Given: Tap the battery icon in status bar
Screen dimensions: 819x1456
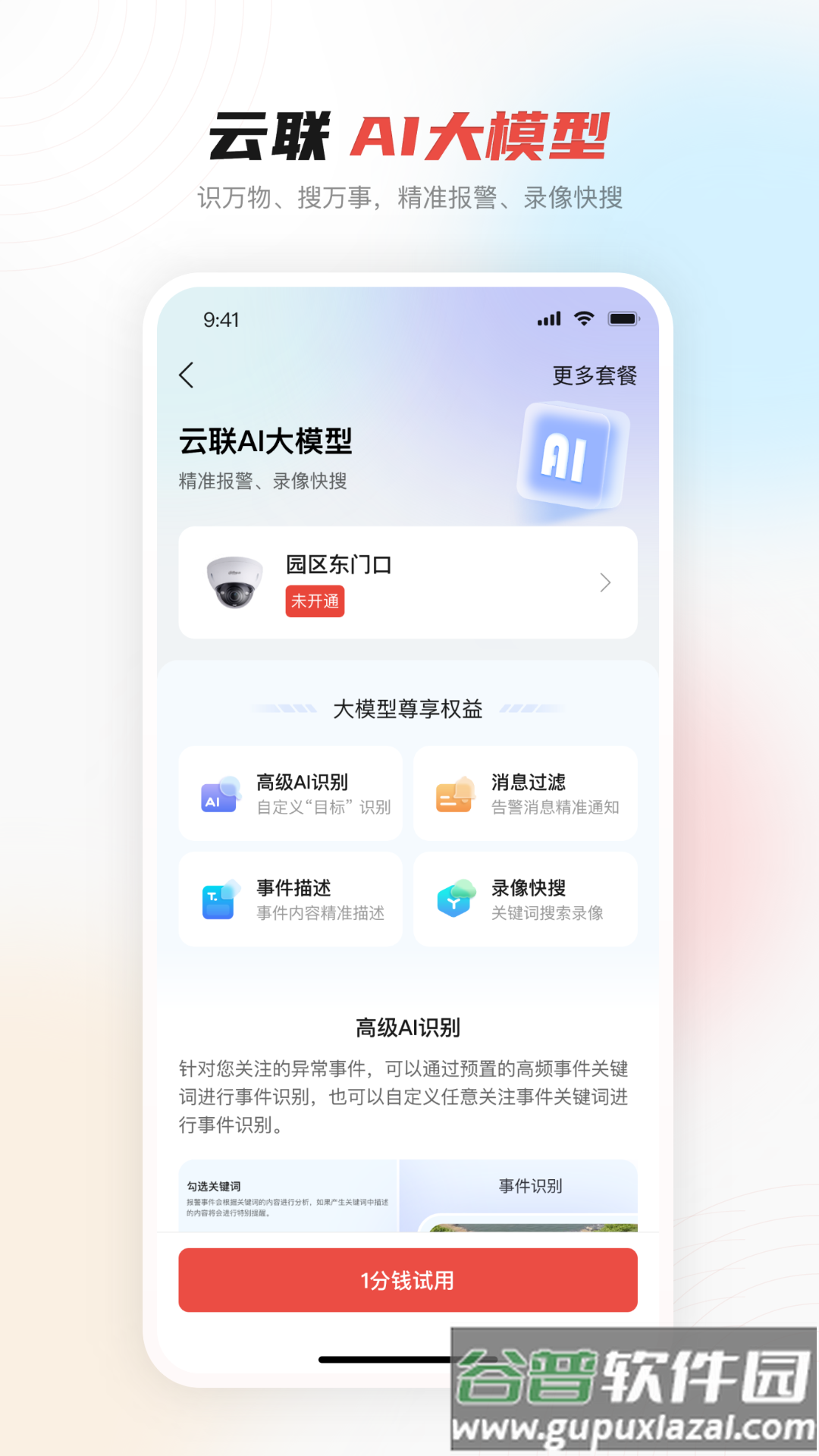Looking at the screenshot, I should pos(625,319).
